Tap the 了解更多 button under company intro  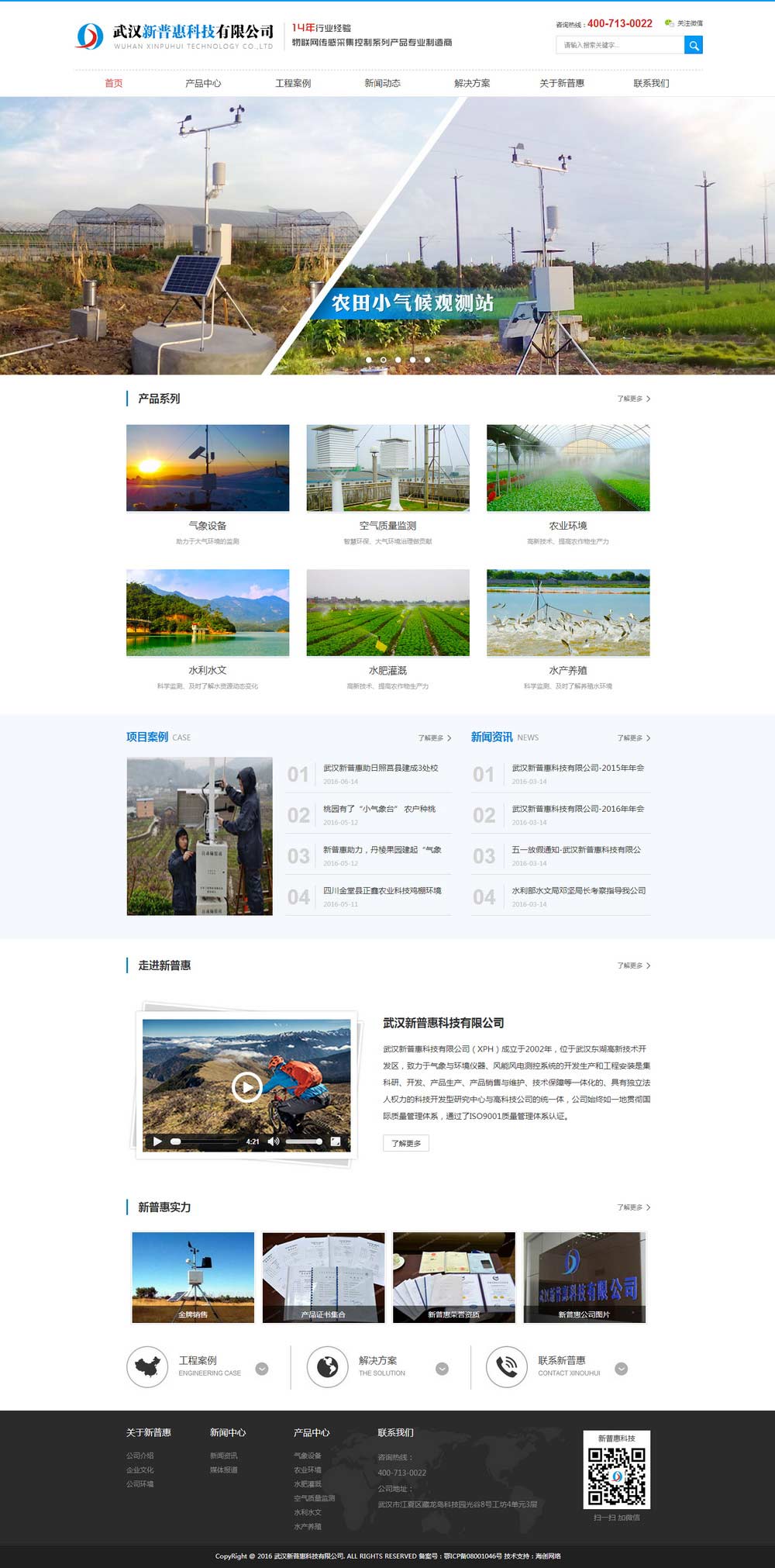pyautogui.click(x=406, y=1143)
